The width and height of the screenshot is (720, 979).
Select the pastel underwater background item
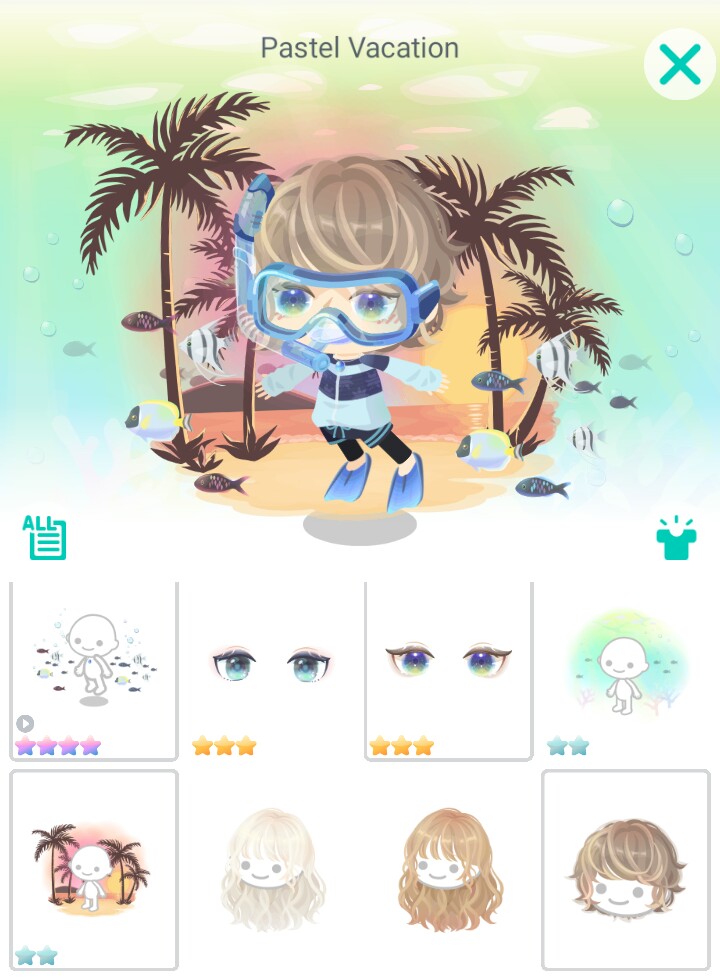pyautogui.click(x=626, y=670)
